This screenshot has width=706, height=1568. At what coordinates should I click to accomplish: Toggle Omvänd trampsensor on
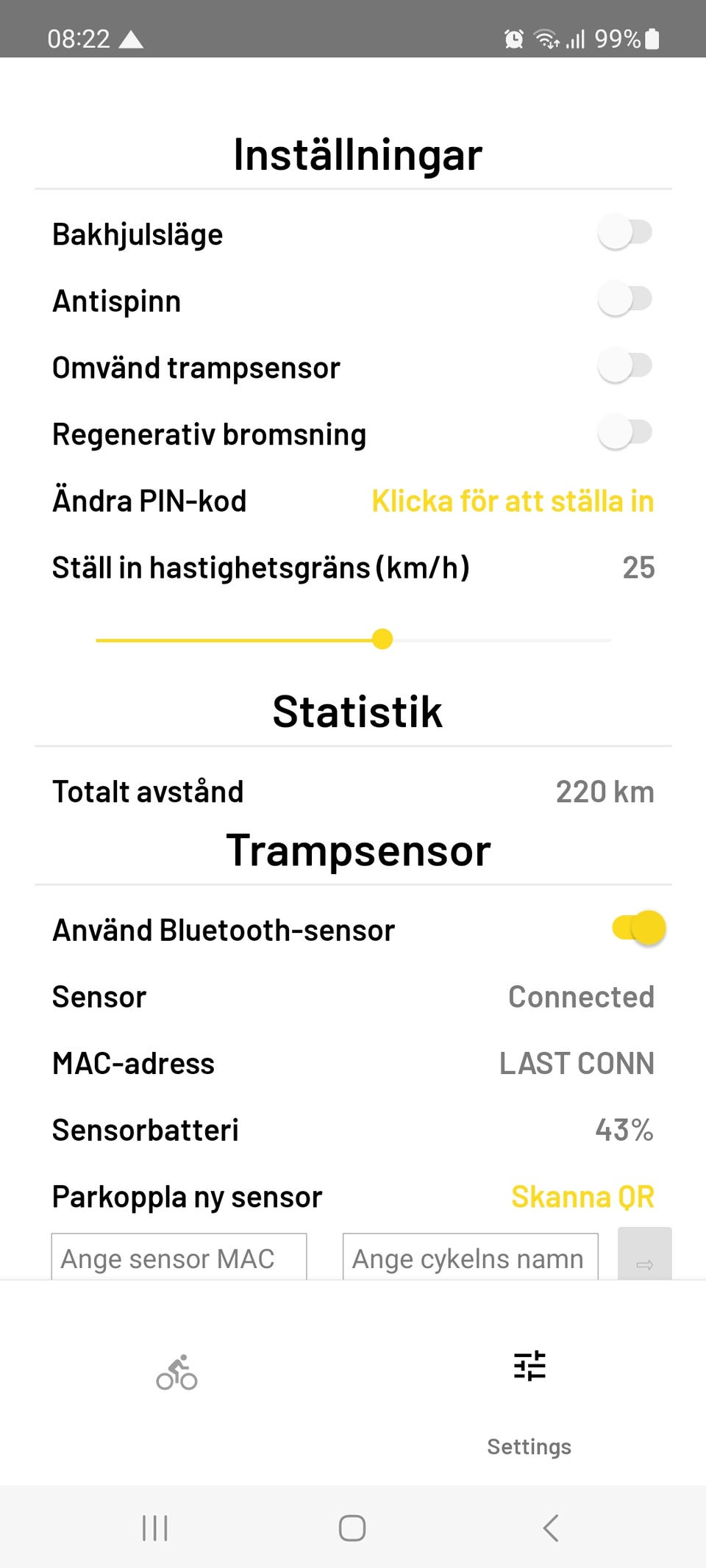625,366
